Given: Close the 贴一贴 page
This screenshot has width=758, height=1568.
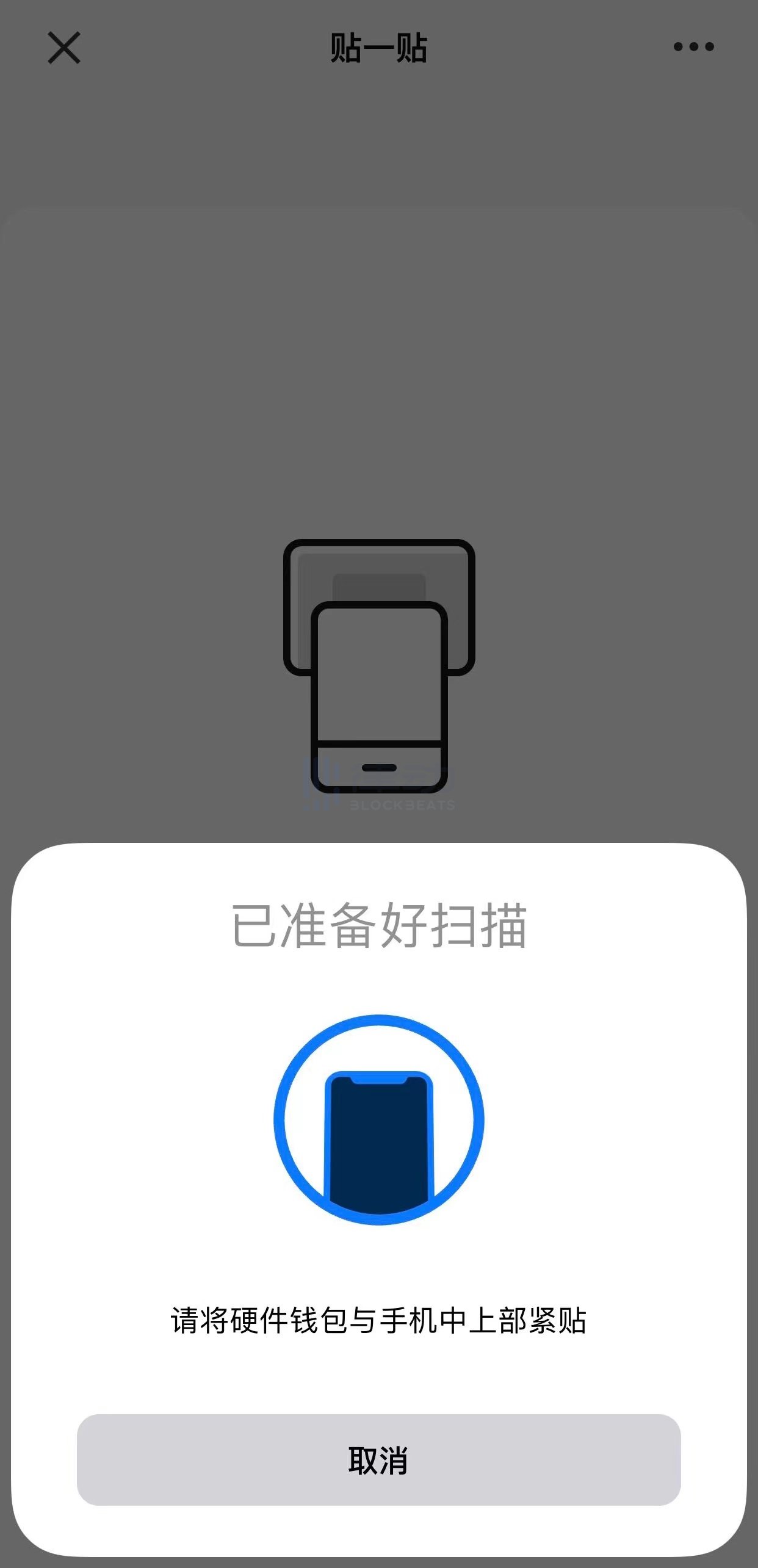Looking at the screenshot, I should point(64,48).
